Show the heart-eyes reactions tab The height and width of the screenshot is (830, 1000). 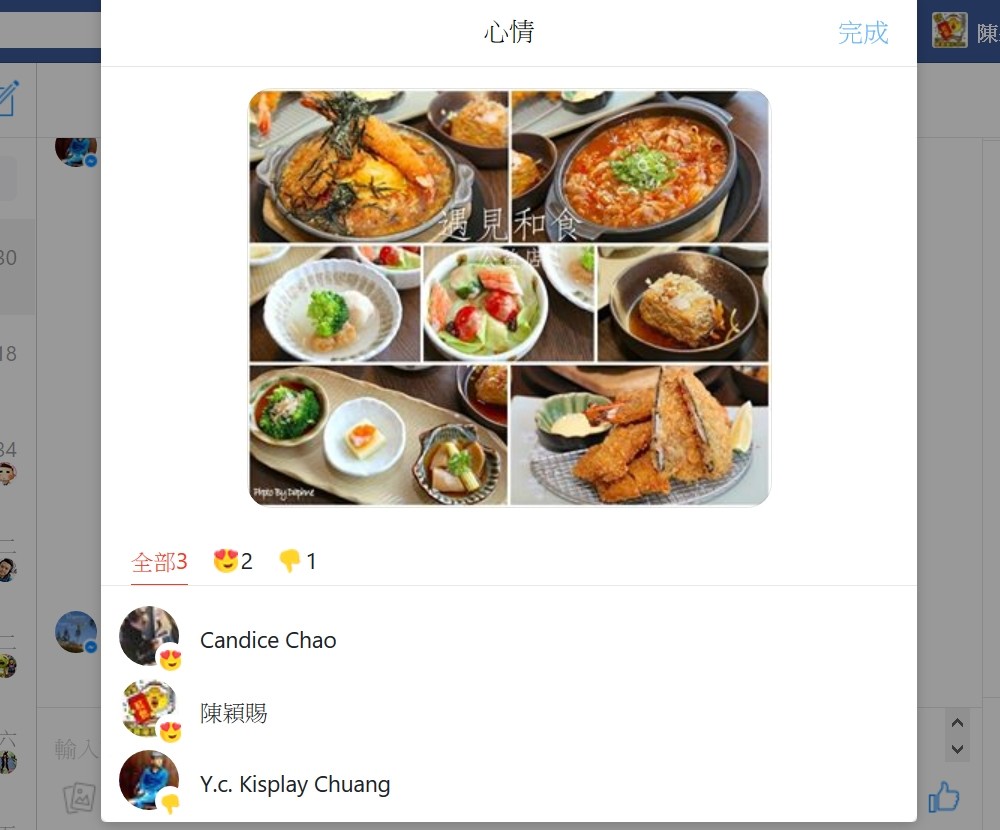[233, 562]
